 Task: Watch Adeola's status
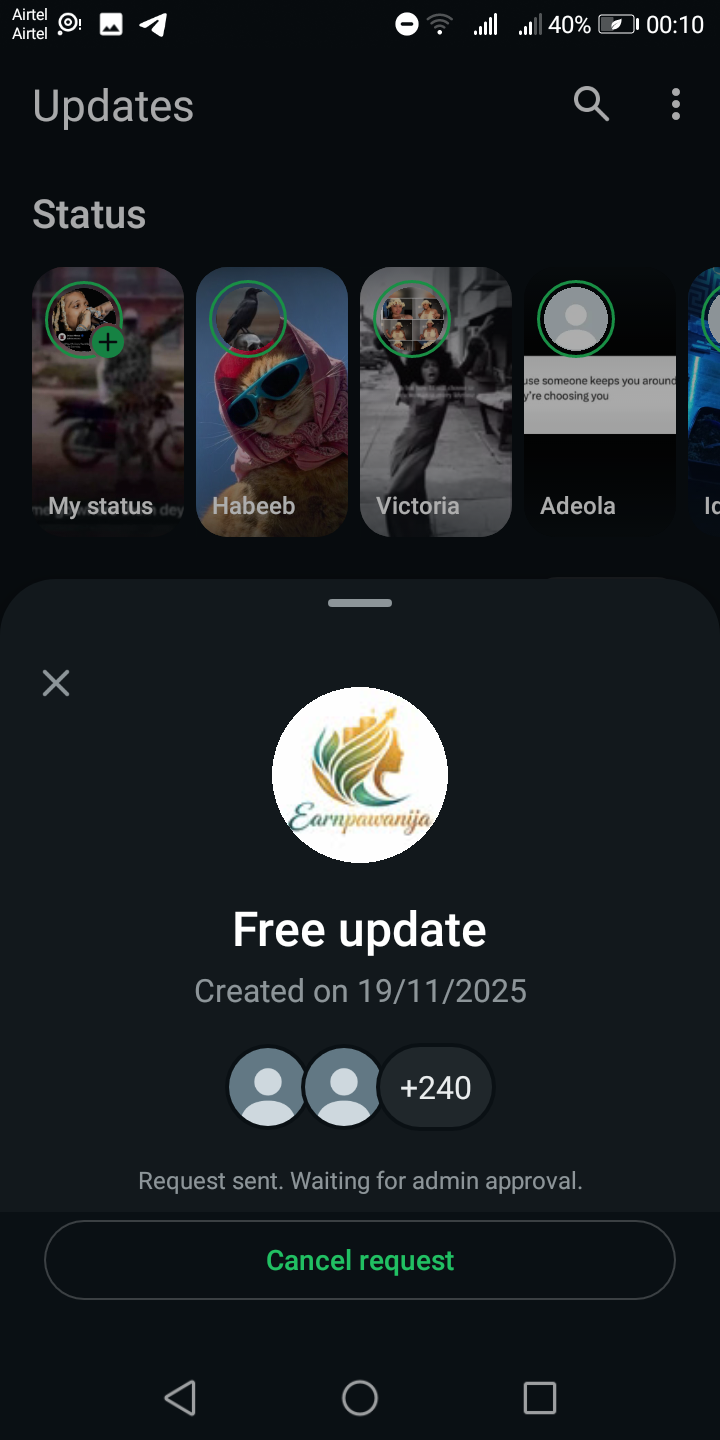click(x=600, y=400)
